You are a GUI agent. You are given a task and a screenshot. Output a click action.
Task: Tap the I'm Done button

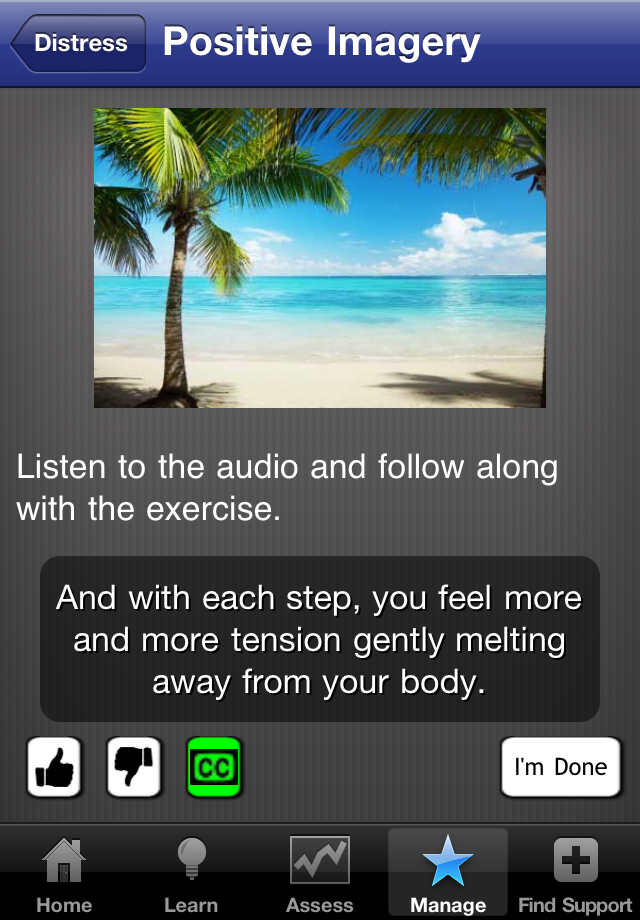pyautogui.click(x=560, y=767)
